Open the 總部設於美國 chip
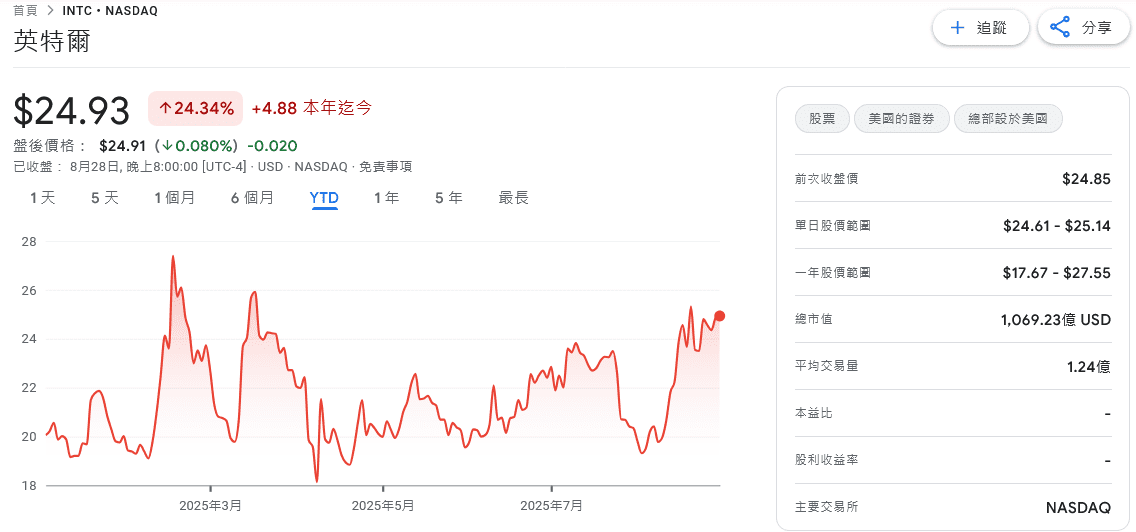Image resolution: width=1136 pixels, height=532 pixels. pyautogui.click(x=1008, y=119)
